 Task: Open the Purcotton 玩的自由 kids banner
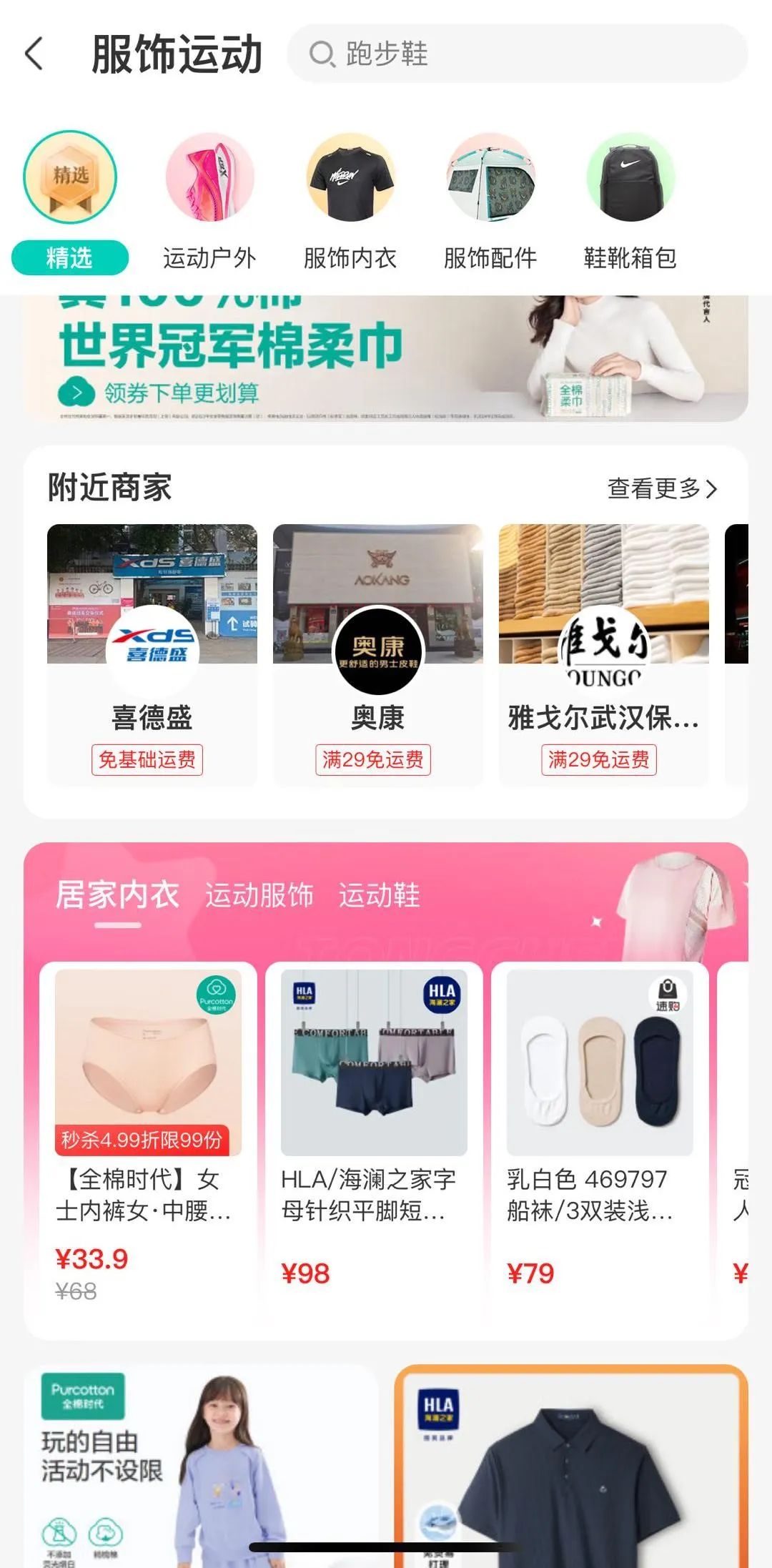coord(201,1466)
